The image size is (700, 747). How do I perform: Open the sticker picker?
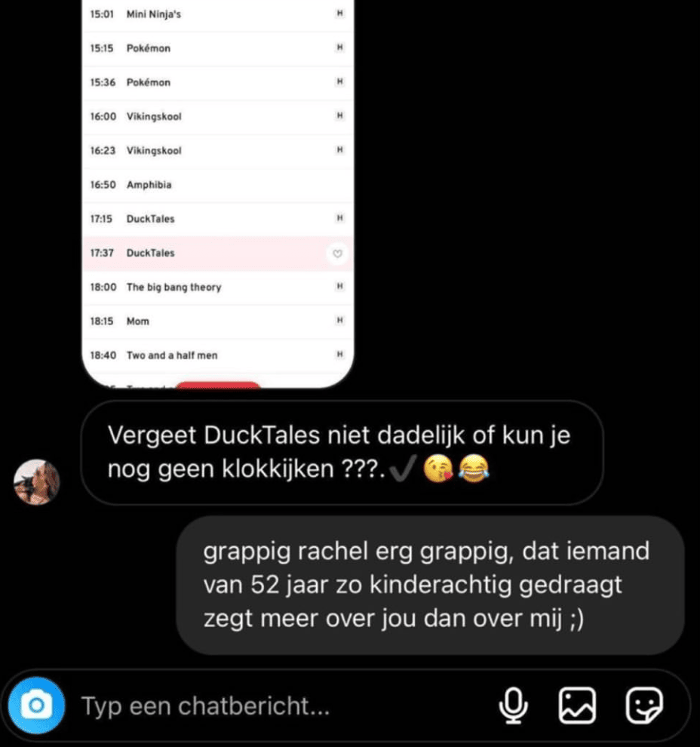(644, 707)
